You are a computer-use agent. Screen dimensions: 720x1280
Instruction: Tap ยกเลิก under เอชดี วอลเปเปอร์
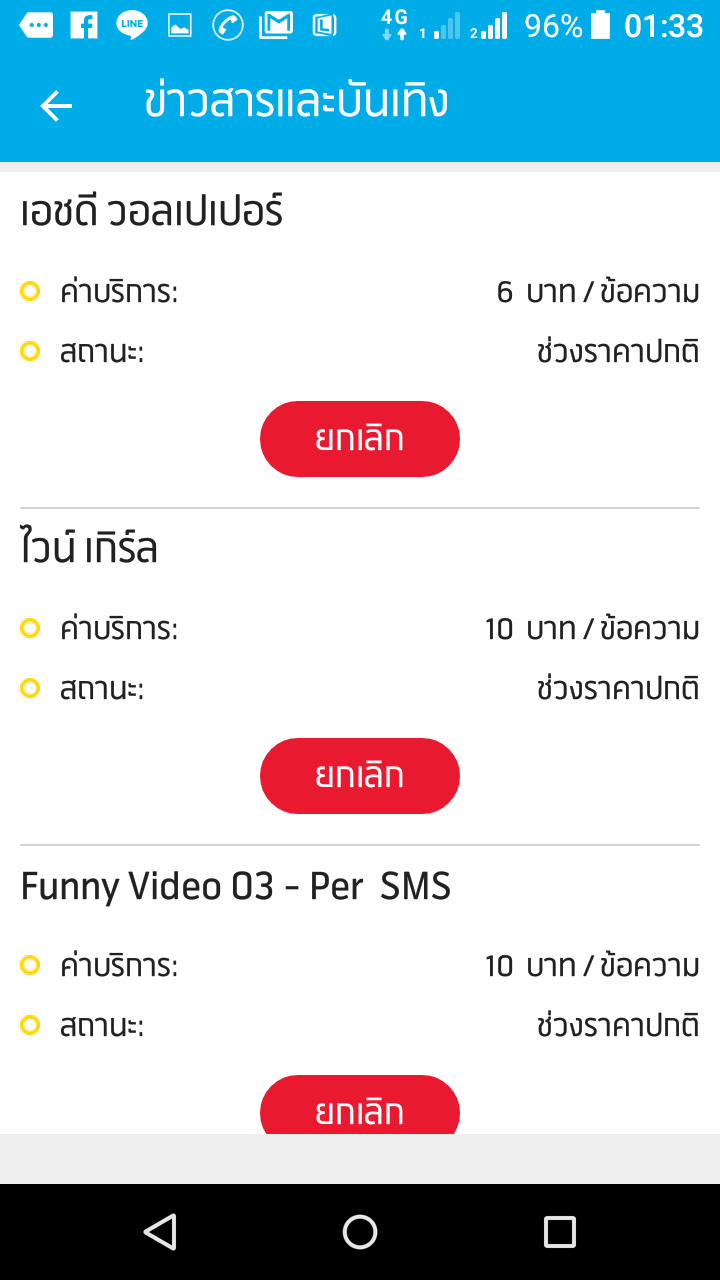point(360,439)
